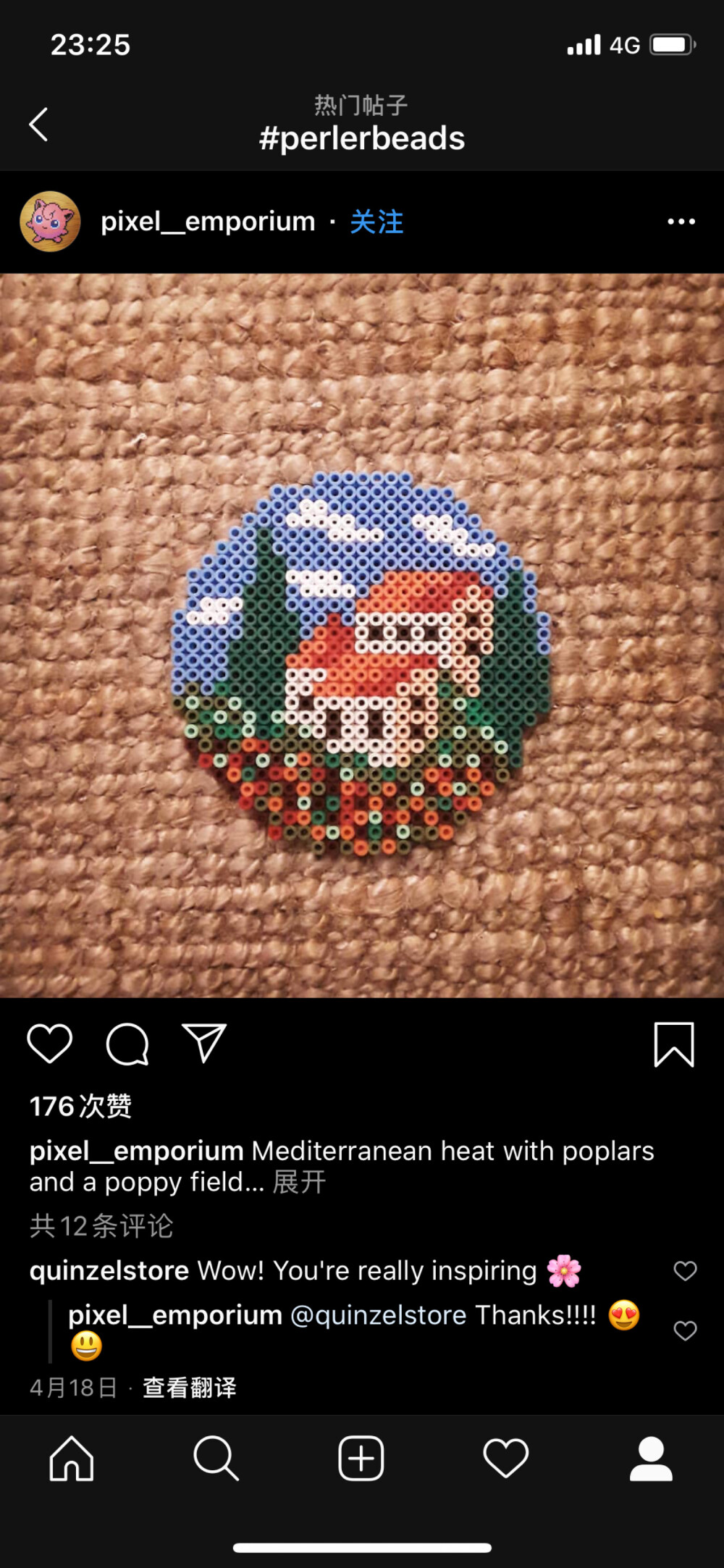Image resolution: width=724 pixels, height=1568 pixels.
Task: Tap 查看翻译 to see translation
Action: pos(190,1387)
